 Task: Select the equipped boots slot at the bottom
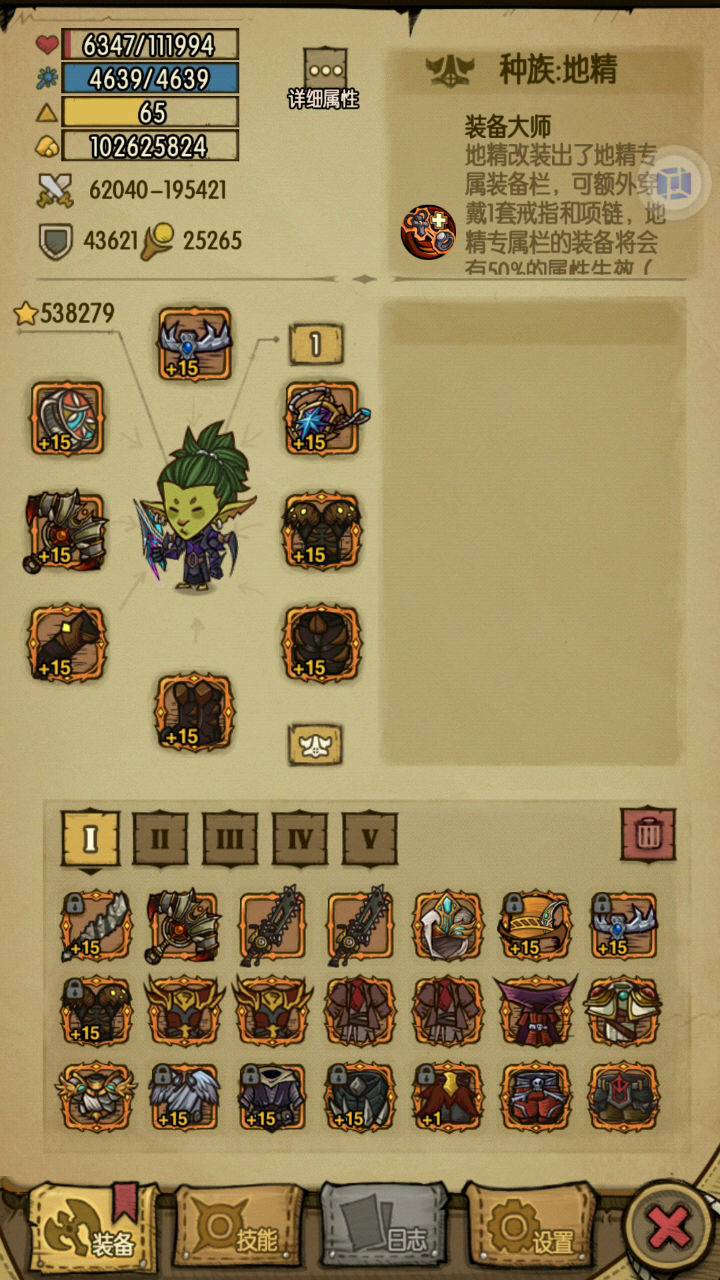tap(195, 712)
